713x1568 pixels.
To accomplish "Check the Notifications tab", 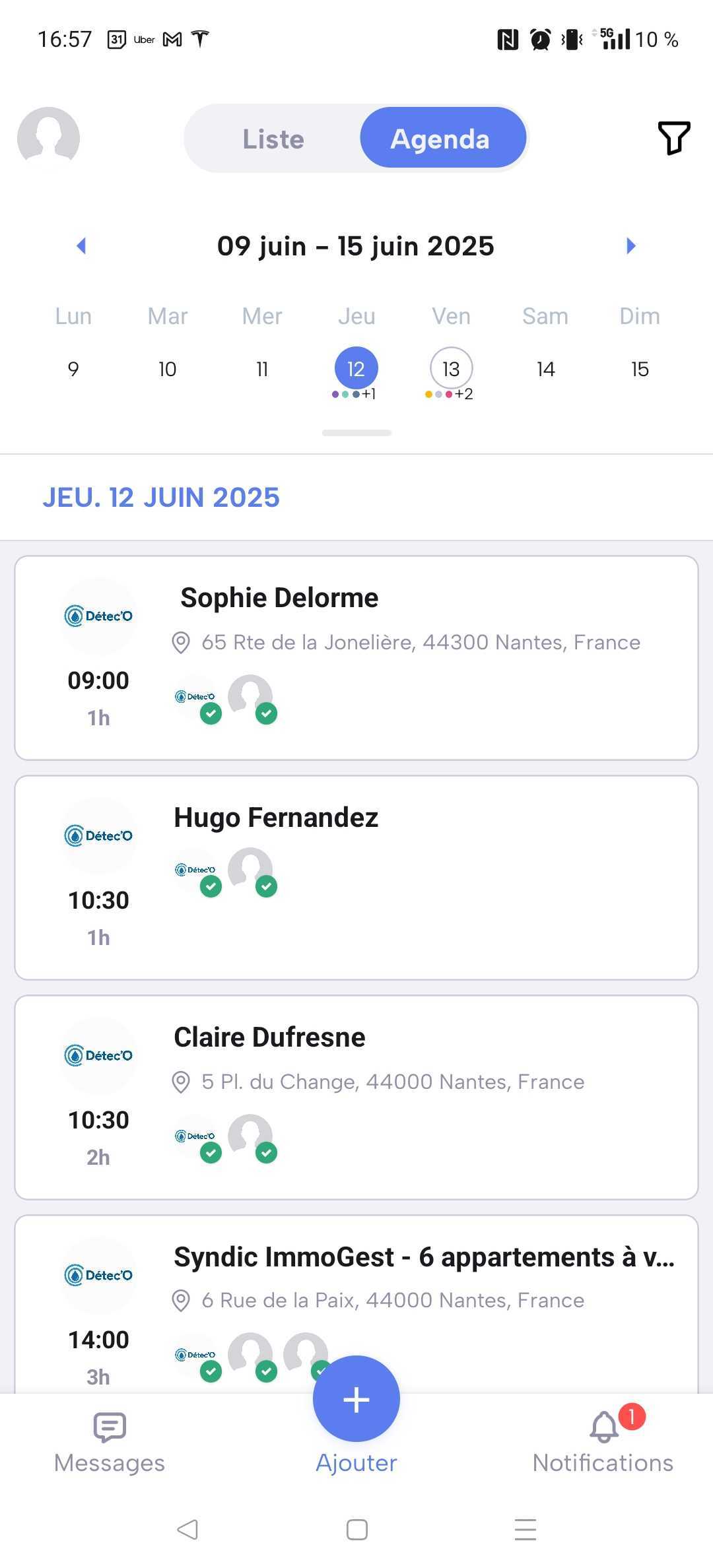I will point(603,1443).
